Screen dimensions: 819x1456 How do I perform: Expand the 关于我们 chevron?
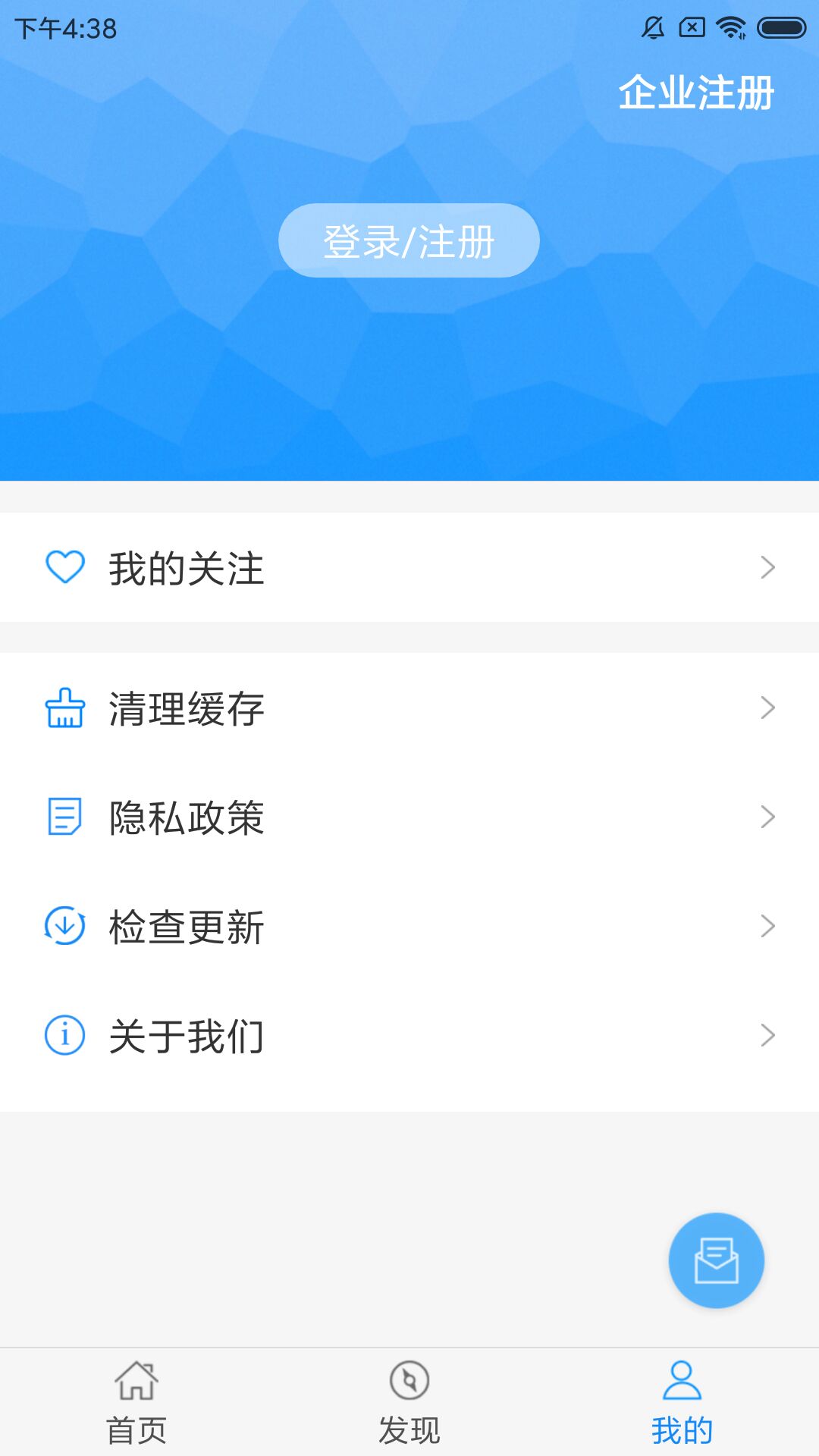pos(768,1036)
